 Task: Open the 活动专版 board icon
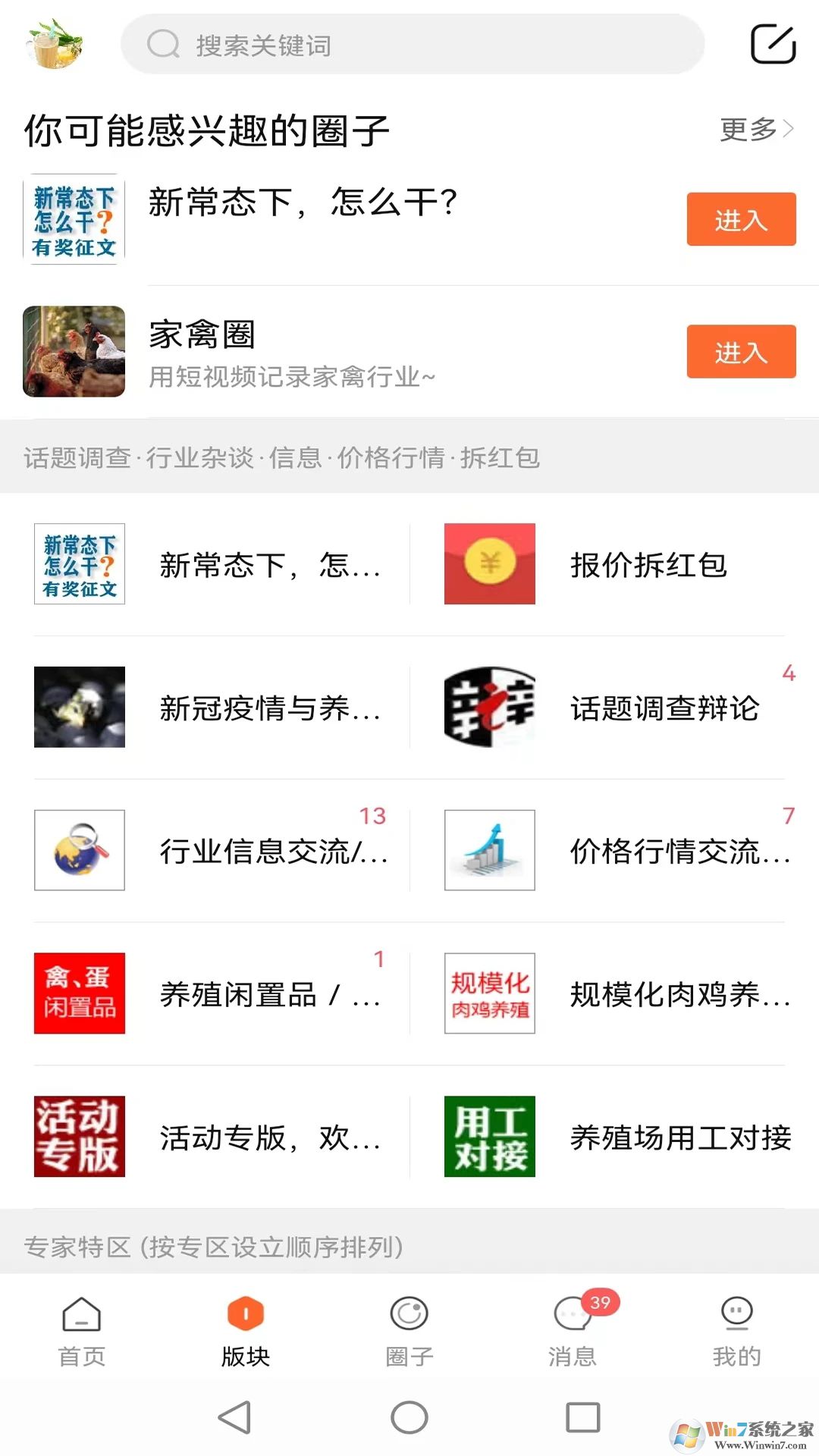point(79,1136)
